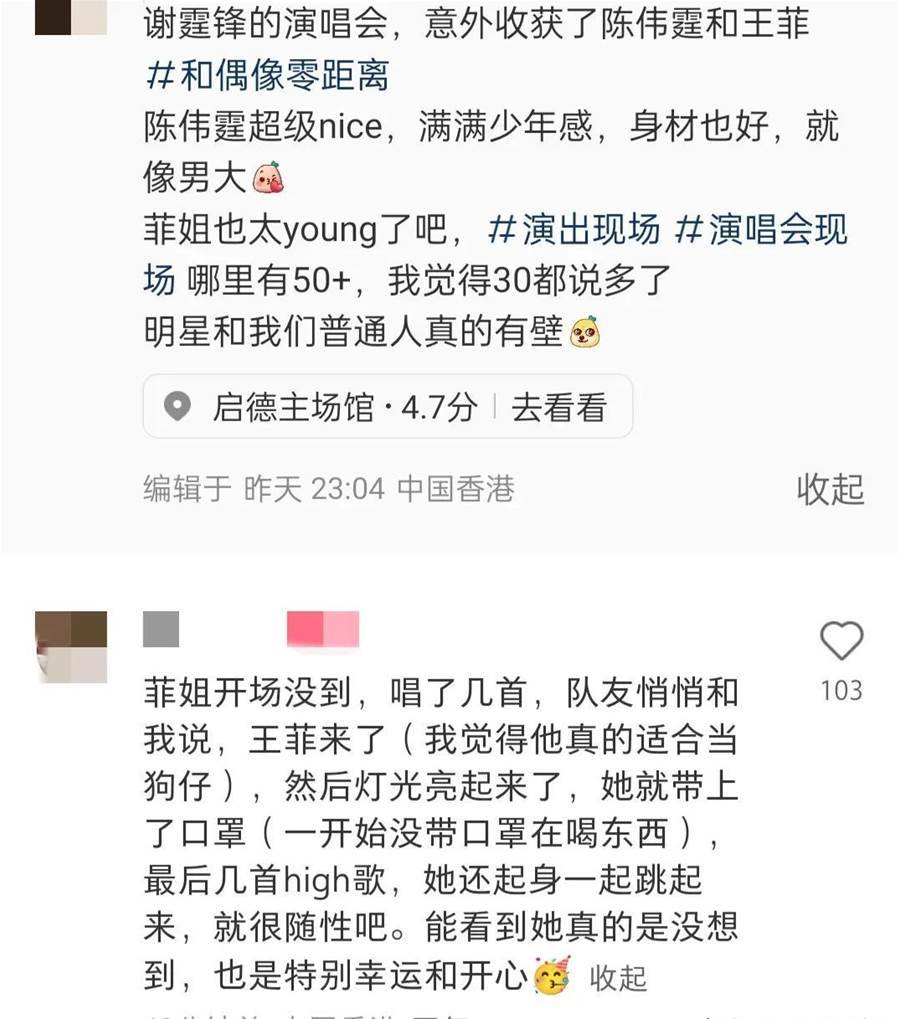Open hashtag #和偶像零距离

click(x=266, y=76)
